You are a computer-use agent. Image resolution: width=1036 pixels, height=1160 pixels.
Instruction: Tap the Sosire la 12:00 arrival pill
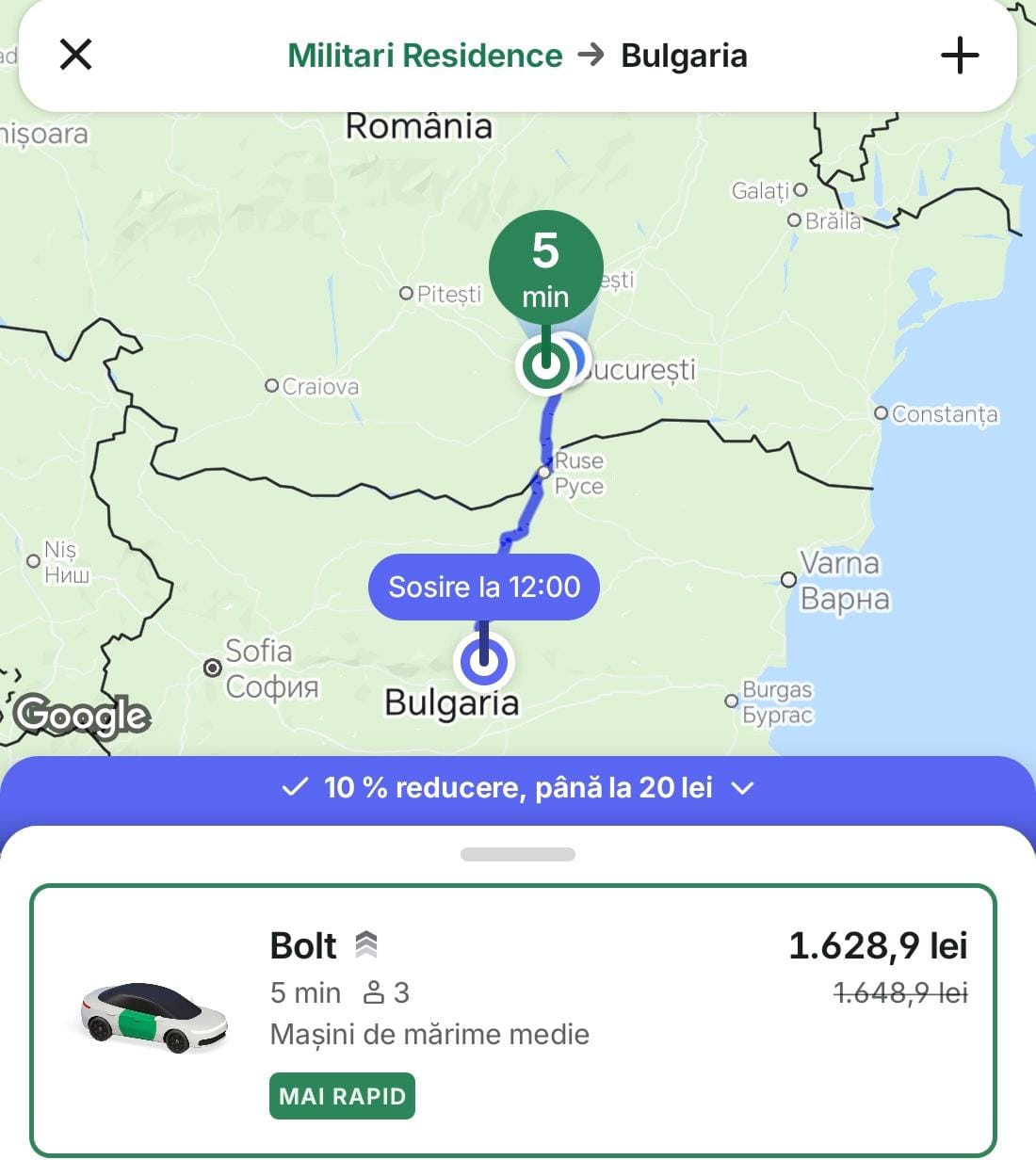coord(483,587)
